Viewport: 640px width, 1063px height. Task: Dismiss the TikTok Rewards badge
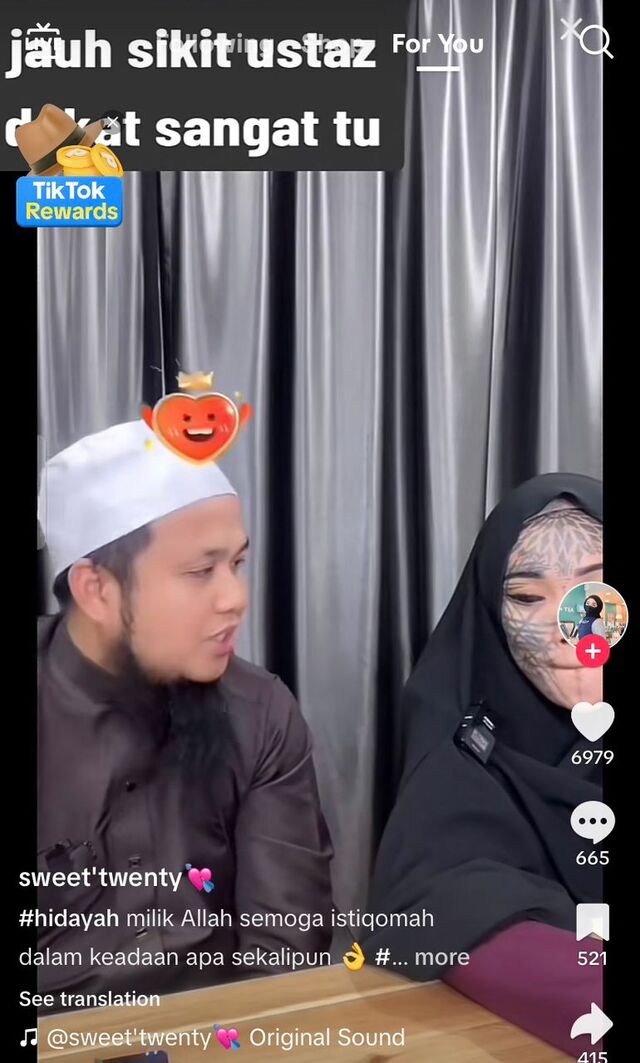(113, 123)
